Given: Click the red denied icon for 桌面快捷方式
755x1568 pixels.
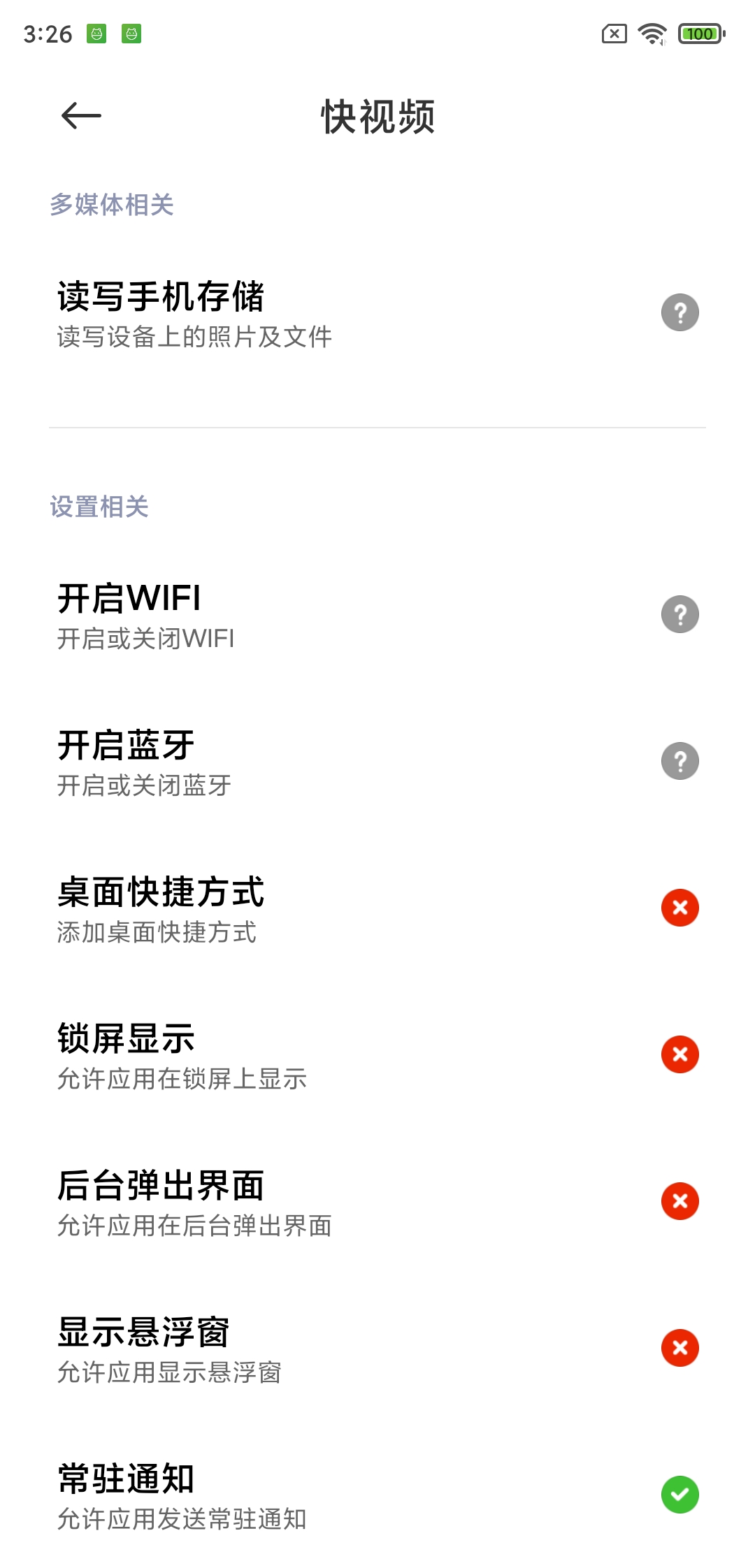Looking at the screenshot, I should pos(679,908).
